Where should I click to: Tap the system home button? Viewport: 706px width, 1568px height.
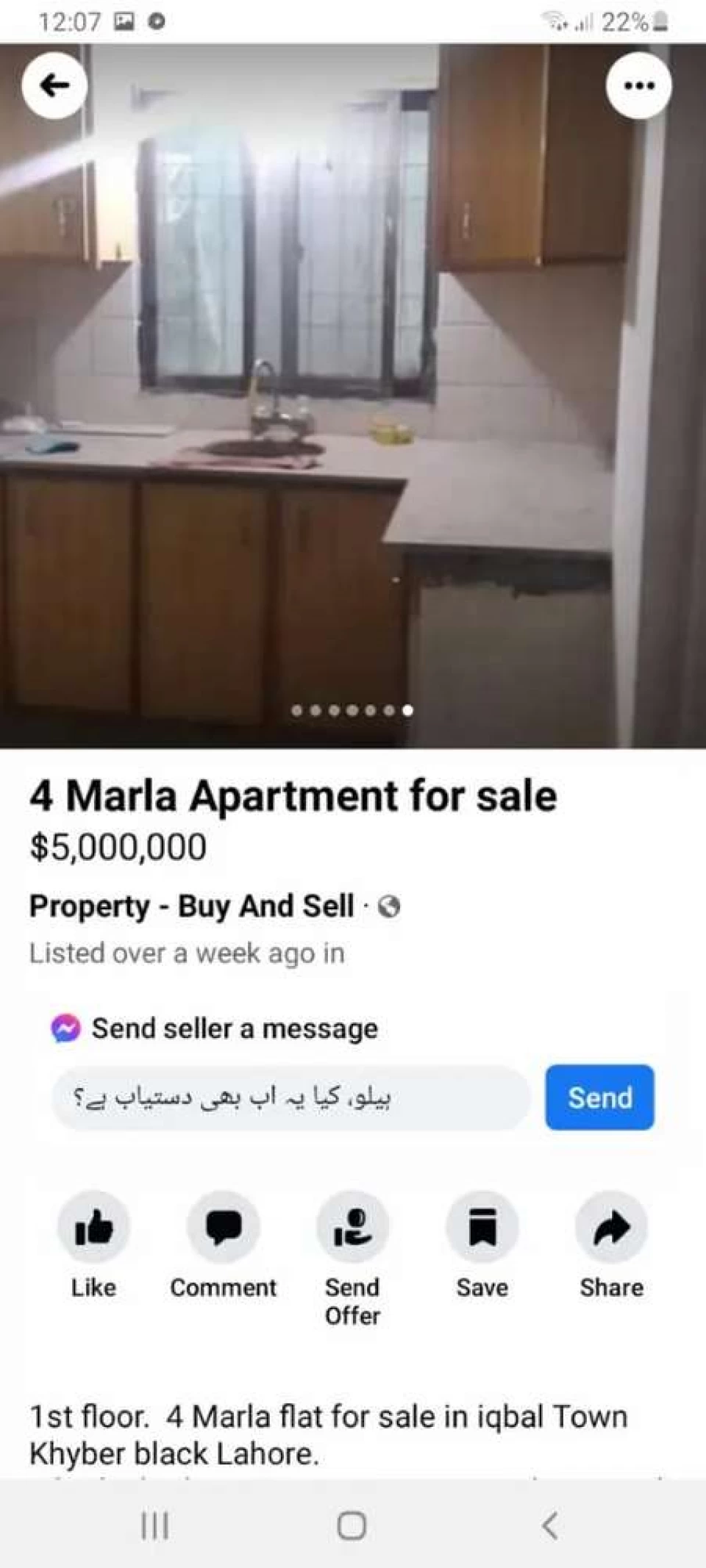pyautogui.click(x=352, y=1525)
